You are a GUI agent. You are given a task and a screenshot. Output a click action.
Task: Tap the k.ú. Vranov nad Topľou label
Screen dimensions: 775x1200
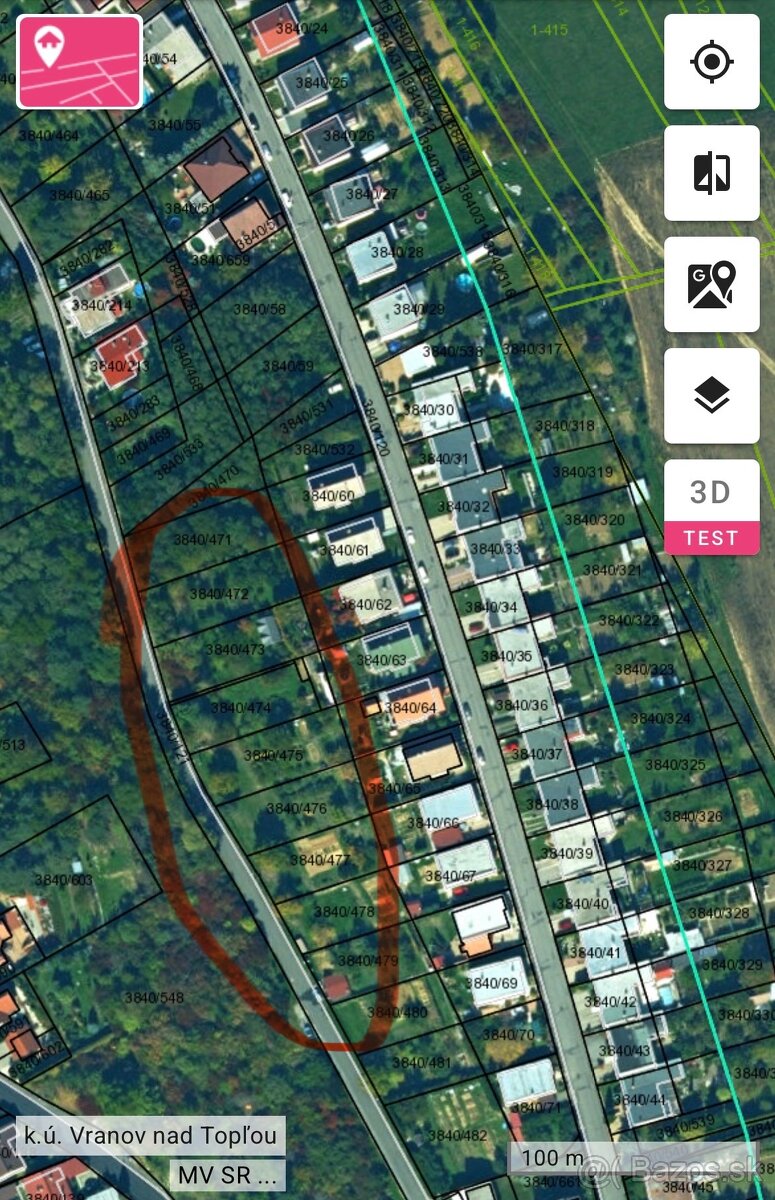pyautogui.click(x=150, y=1136)
